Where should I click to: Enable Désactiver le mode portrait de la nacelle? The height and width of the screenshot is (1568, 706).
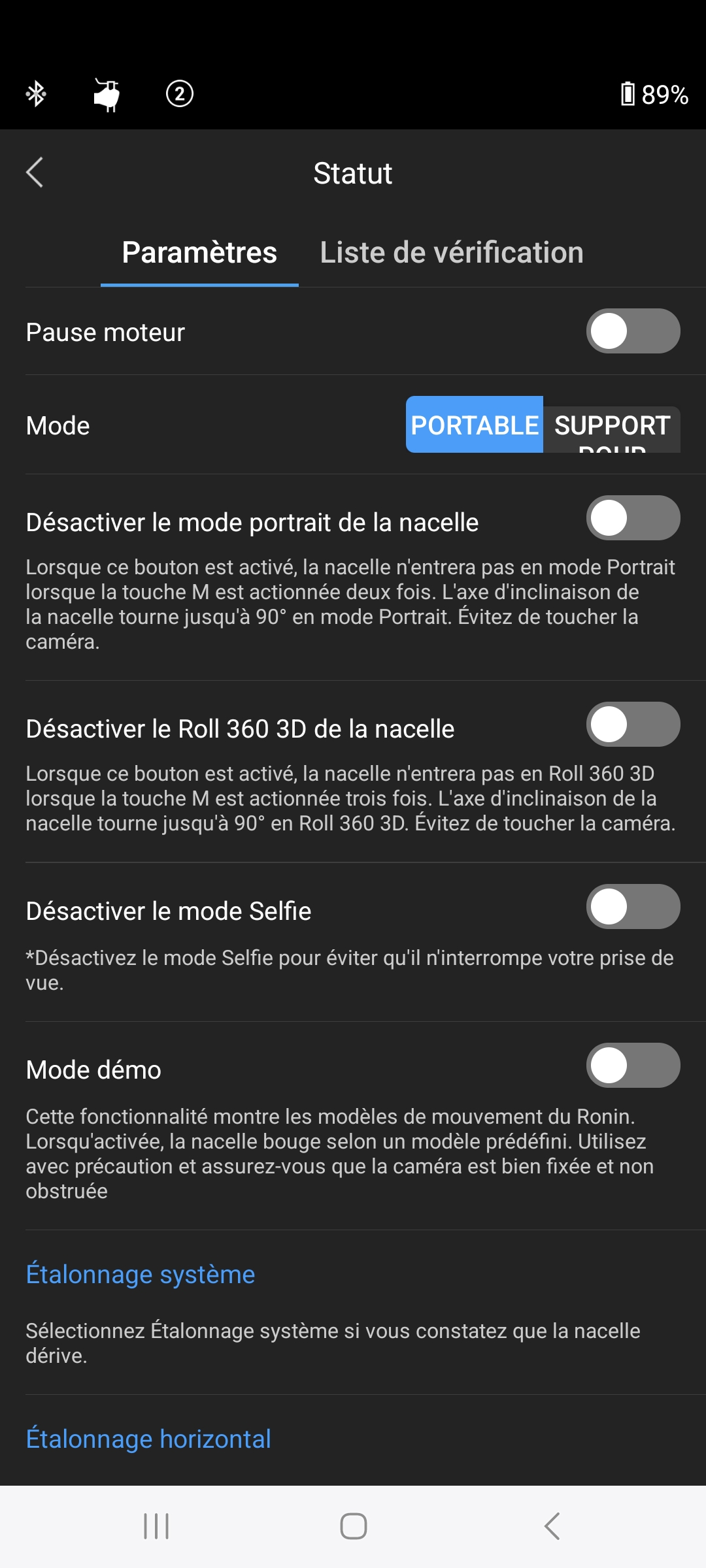(x=632, y=518)
